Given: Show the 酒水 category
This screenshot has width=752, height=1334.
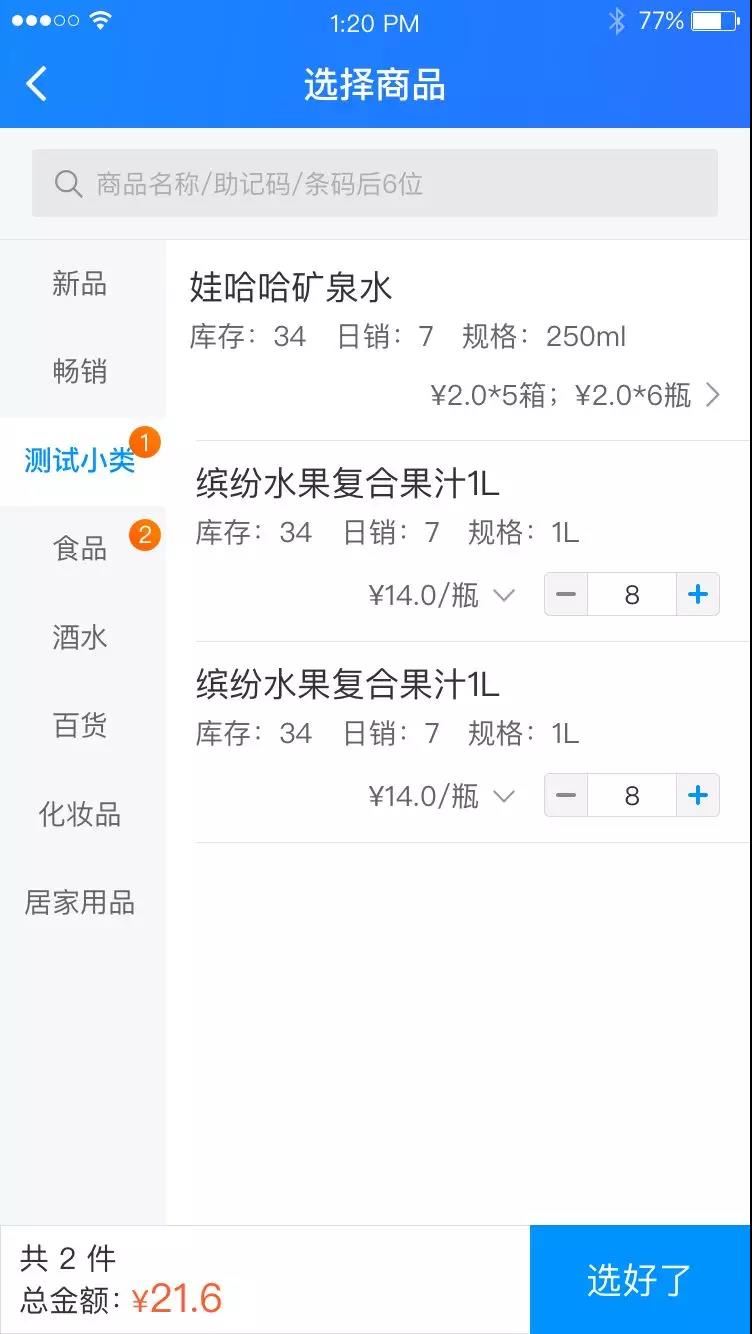Looking at the screenshot, I should coord(80,637).
